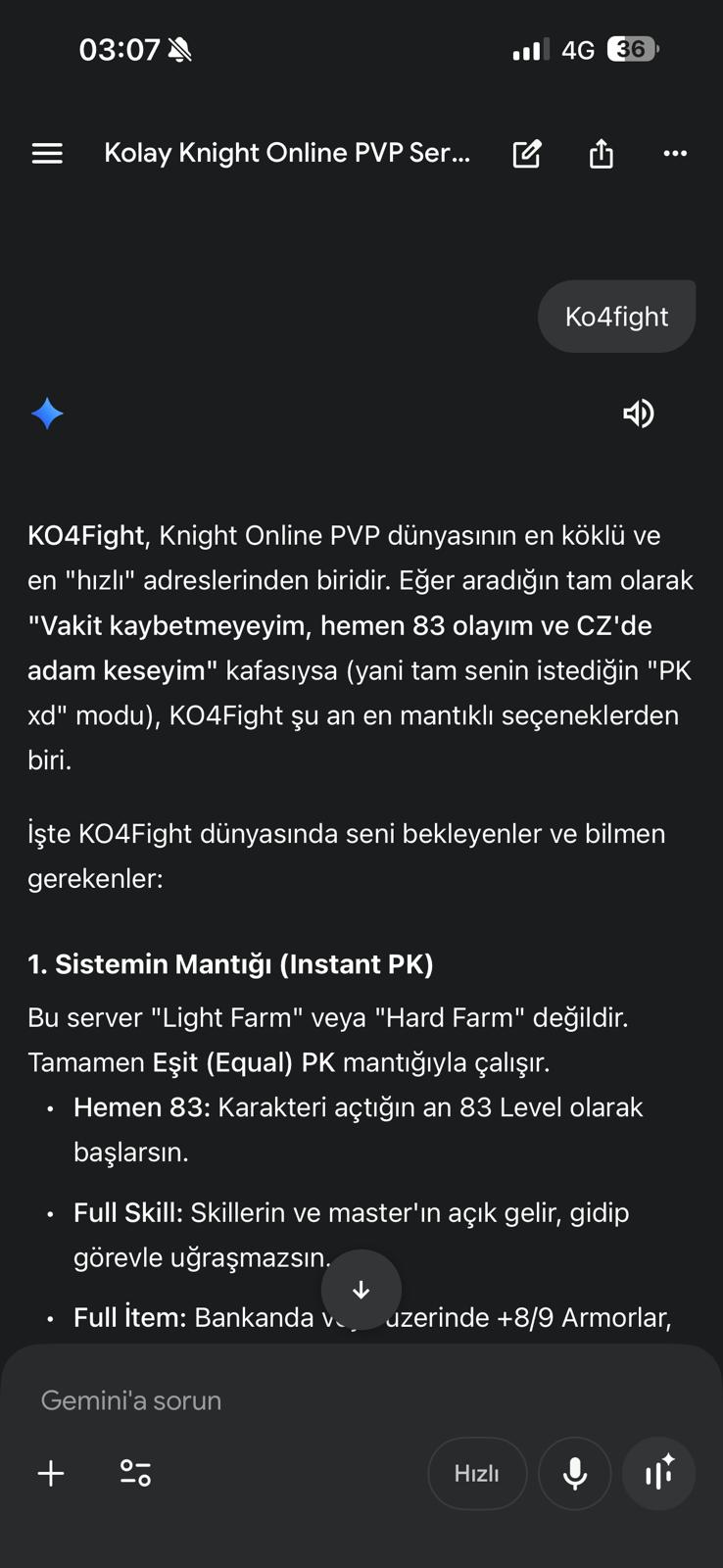Open the tools and settings sliders icon

135,1473
